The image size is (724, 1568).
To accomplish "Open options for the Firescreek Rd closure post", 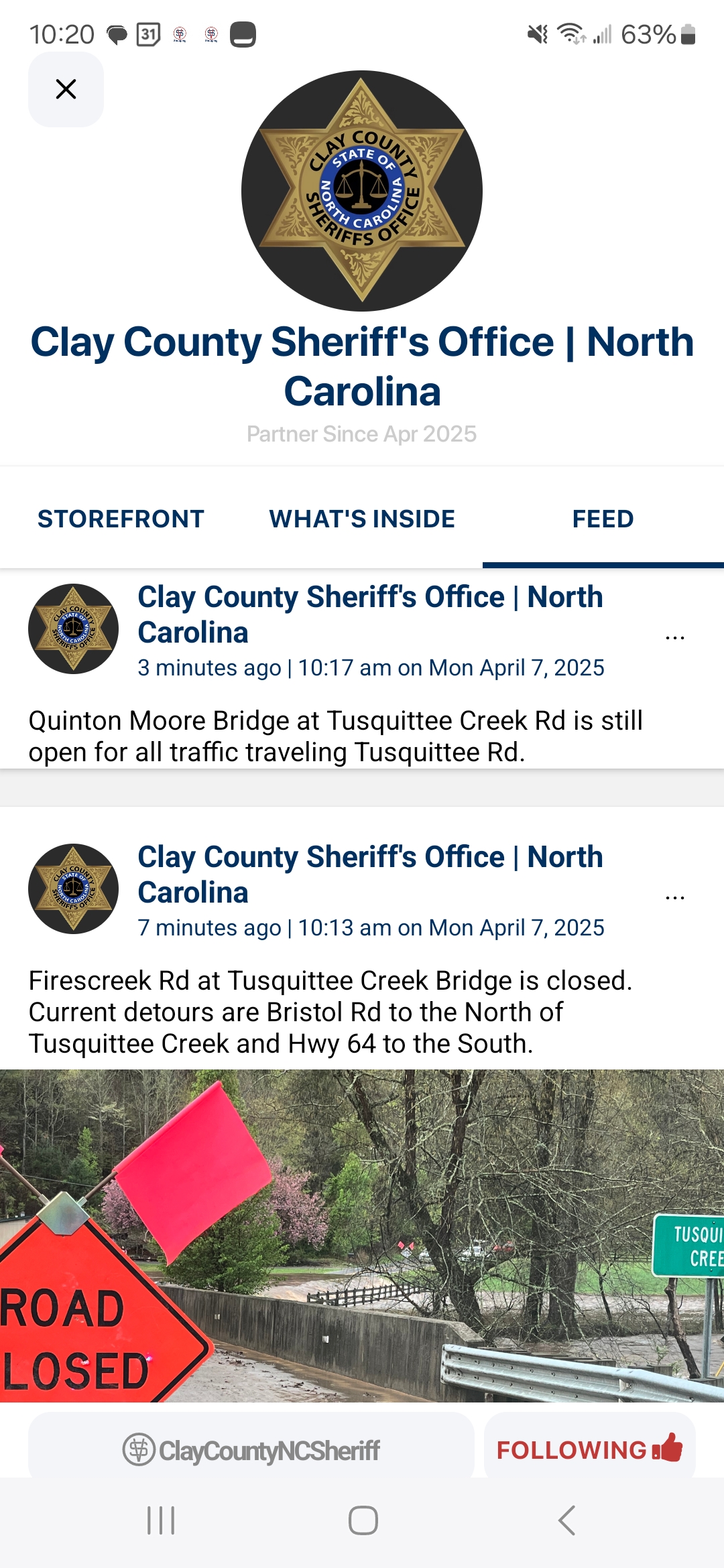I will tap(674, 897).
